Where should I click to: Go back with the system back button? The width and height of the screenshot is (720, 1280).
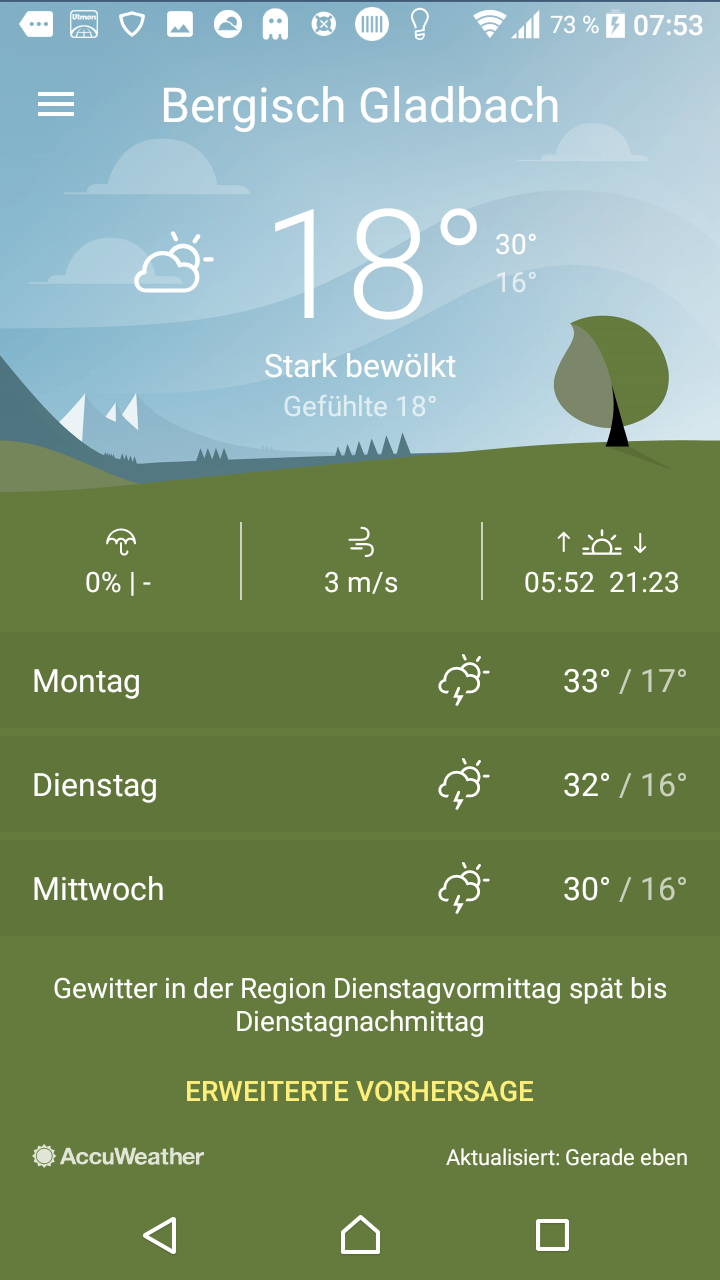click(x=161, y=1235)
